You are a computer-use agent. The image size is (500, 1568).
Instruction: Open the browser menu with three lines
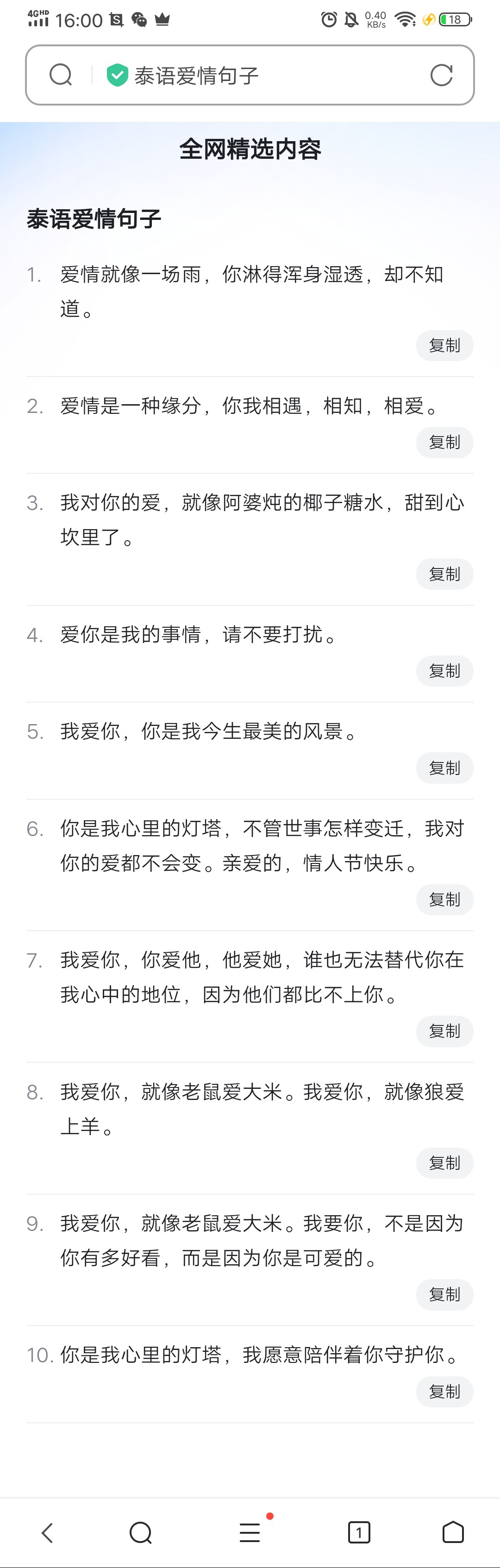point(250,1532)
